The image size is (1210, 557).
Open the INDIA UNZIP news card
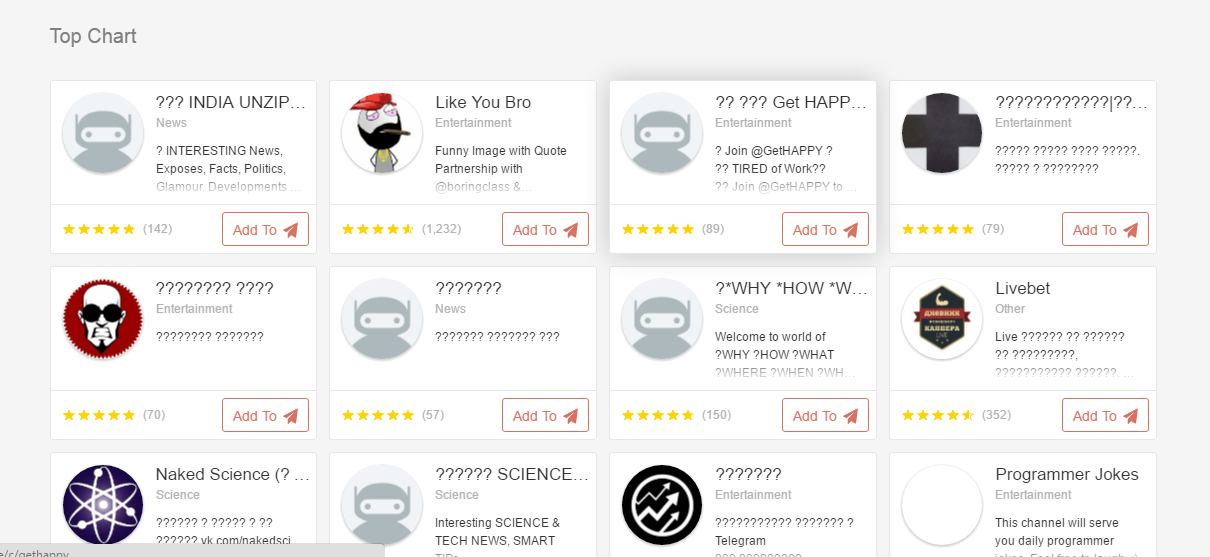[230, 103]
